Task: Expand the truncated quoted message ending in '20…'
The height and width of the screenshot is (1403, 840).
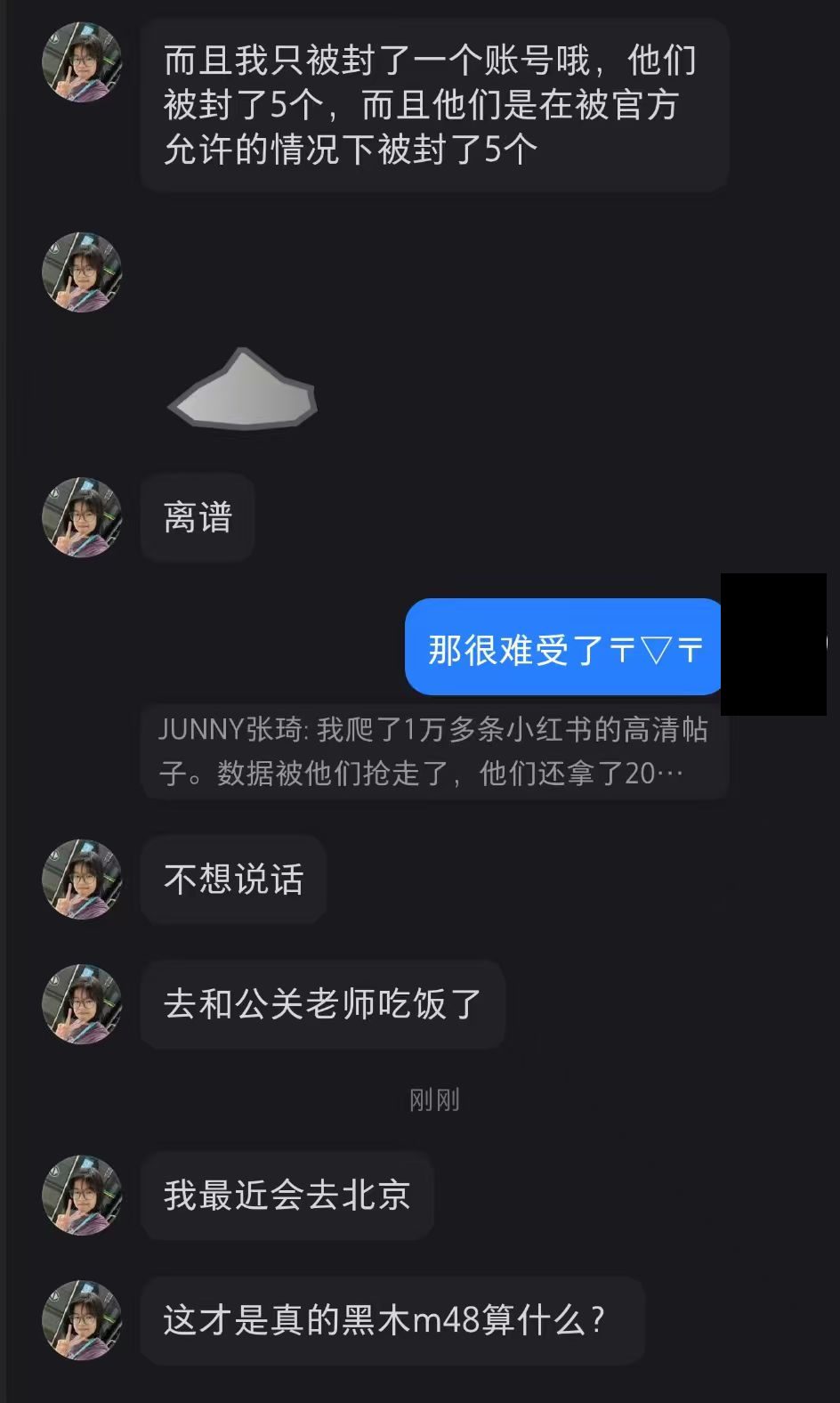Action: [x=433, y=773]
